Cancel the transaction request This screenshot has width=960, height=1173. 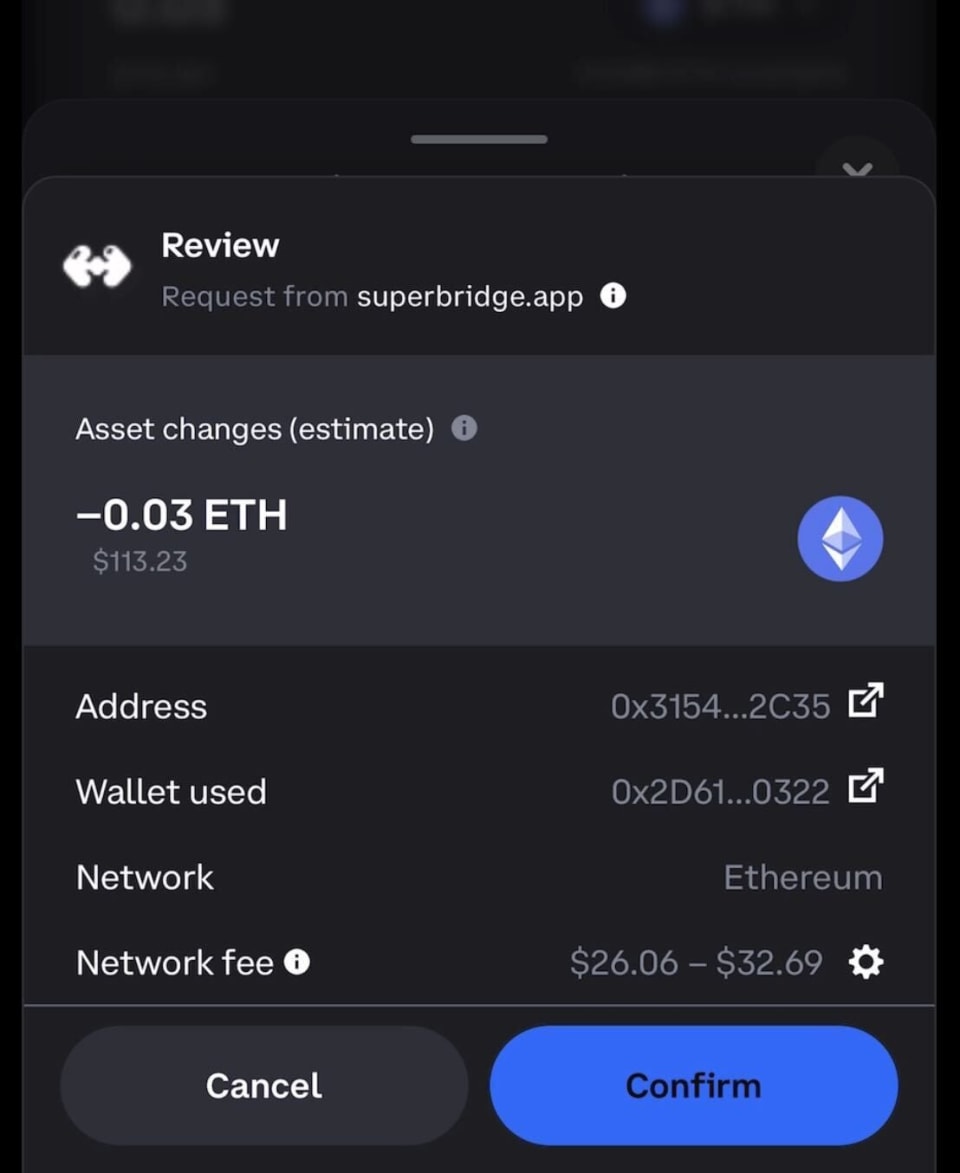[264, 1085]
